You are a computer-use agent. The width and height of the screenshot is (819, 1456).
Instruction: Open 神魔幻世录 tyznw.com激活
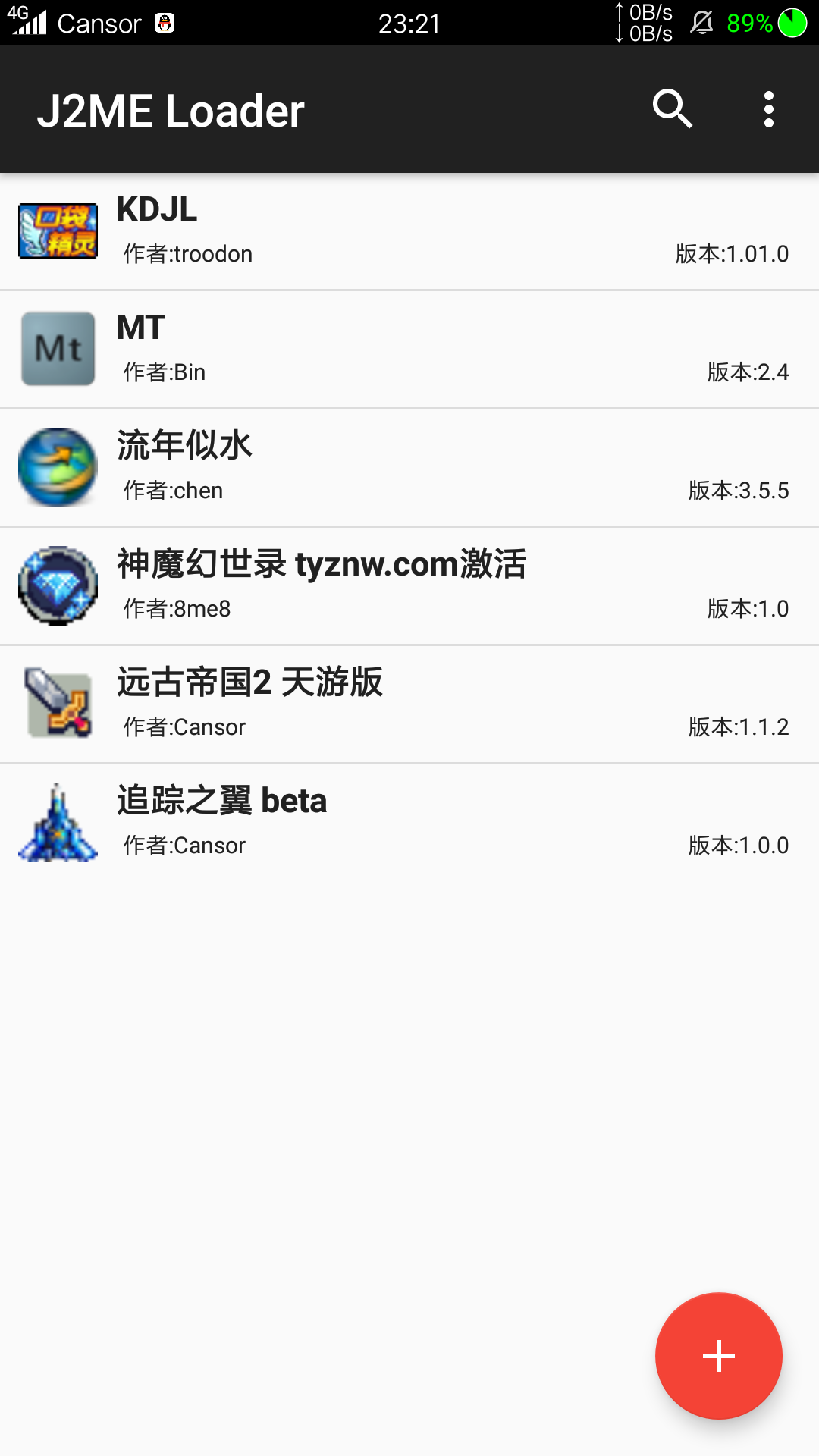pyautogui.click(x=409, y=586)
